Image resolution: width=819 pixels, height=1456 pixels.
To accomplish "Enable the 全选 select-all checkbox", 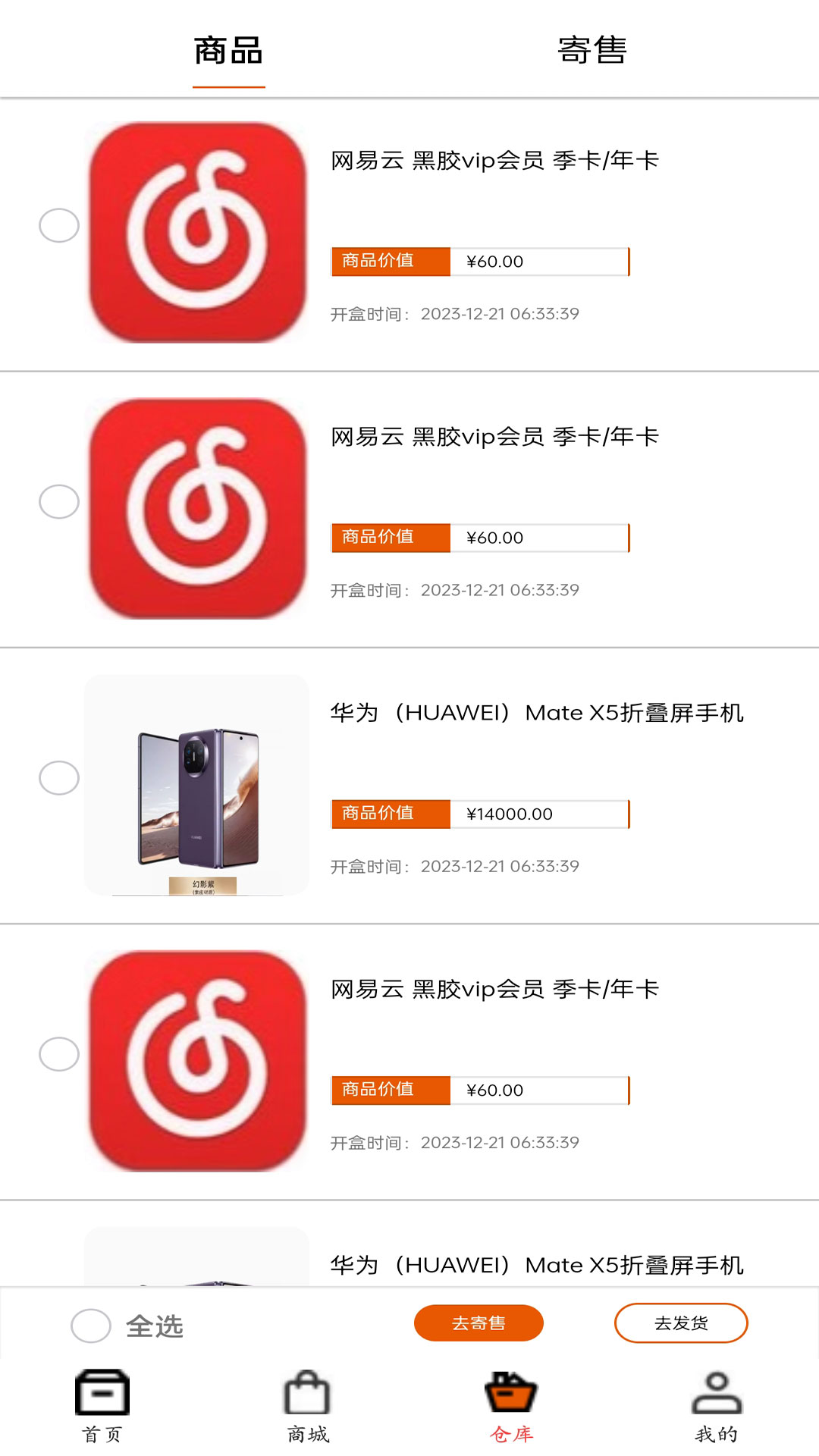I will [91, 1321].
